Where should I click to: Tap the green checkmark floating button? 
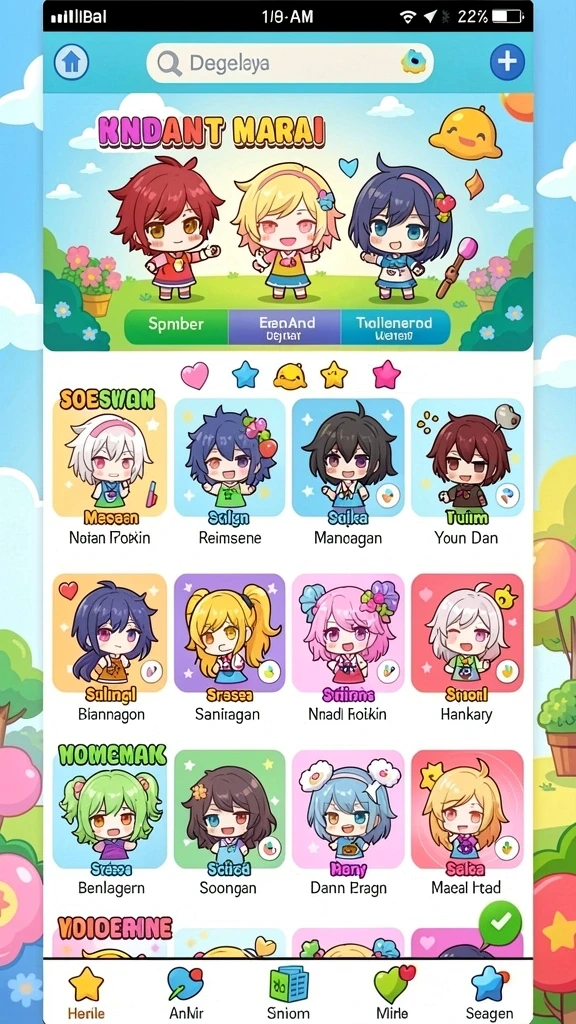point(500,923)
